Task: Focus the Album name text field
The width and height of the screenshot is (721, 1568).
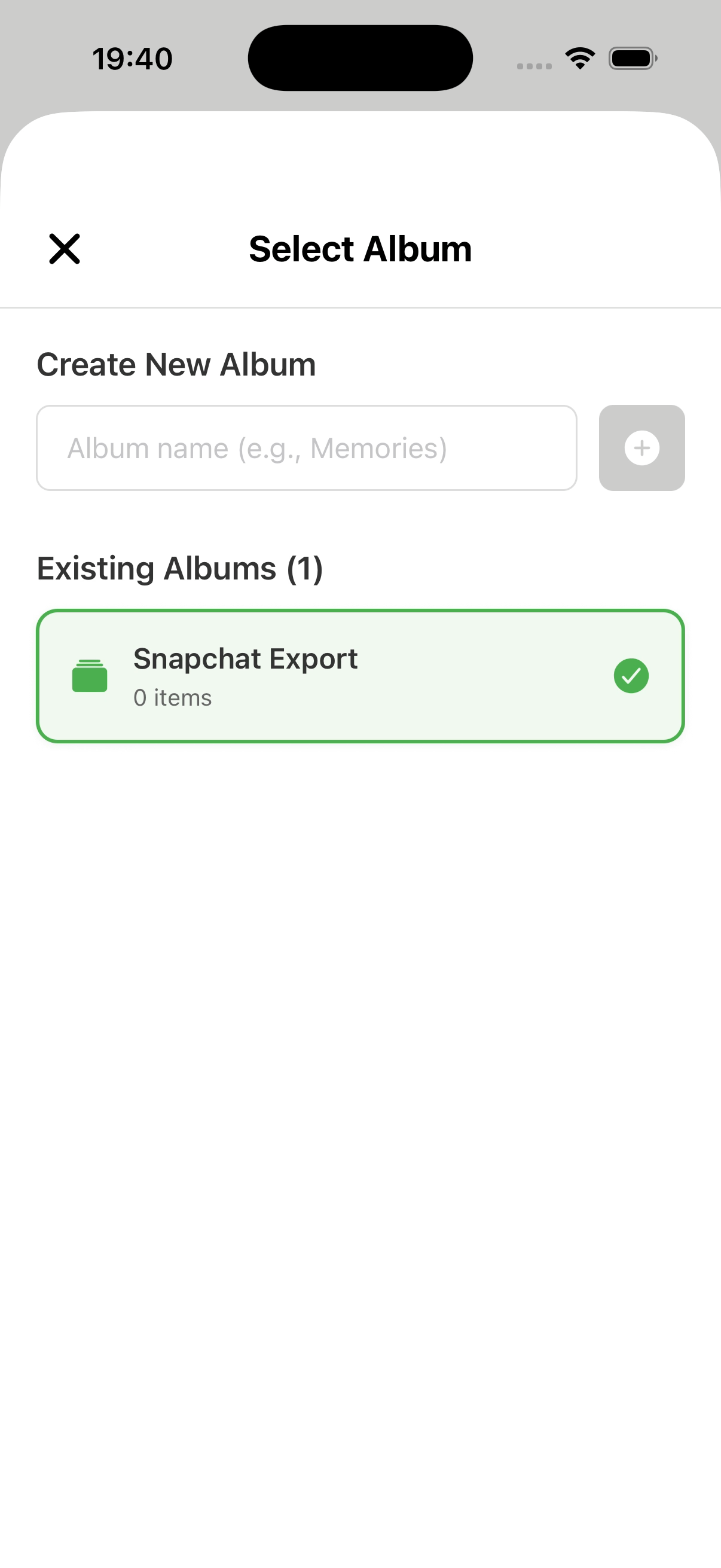Action: 307,448
